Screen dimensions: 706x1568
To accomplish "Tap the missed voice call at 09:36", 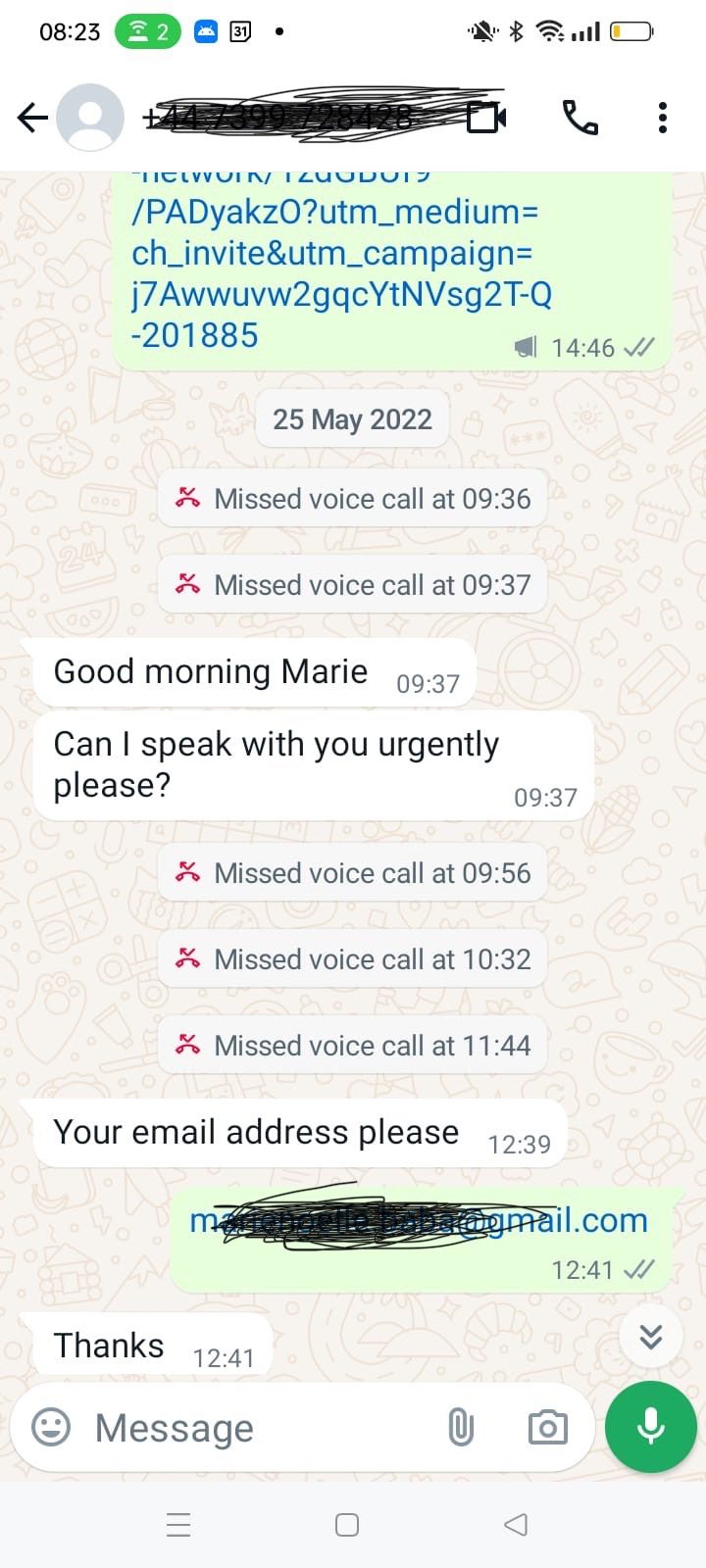I will pyautogui.click(x=352, y=499).
